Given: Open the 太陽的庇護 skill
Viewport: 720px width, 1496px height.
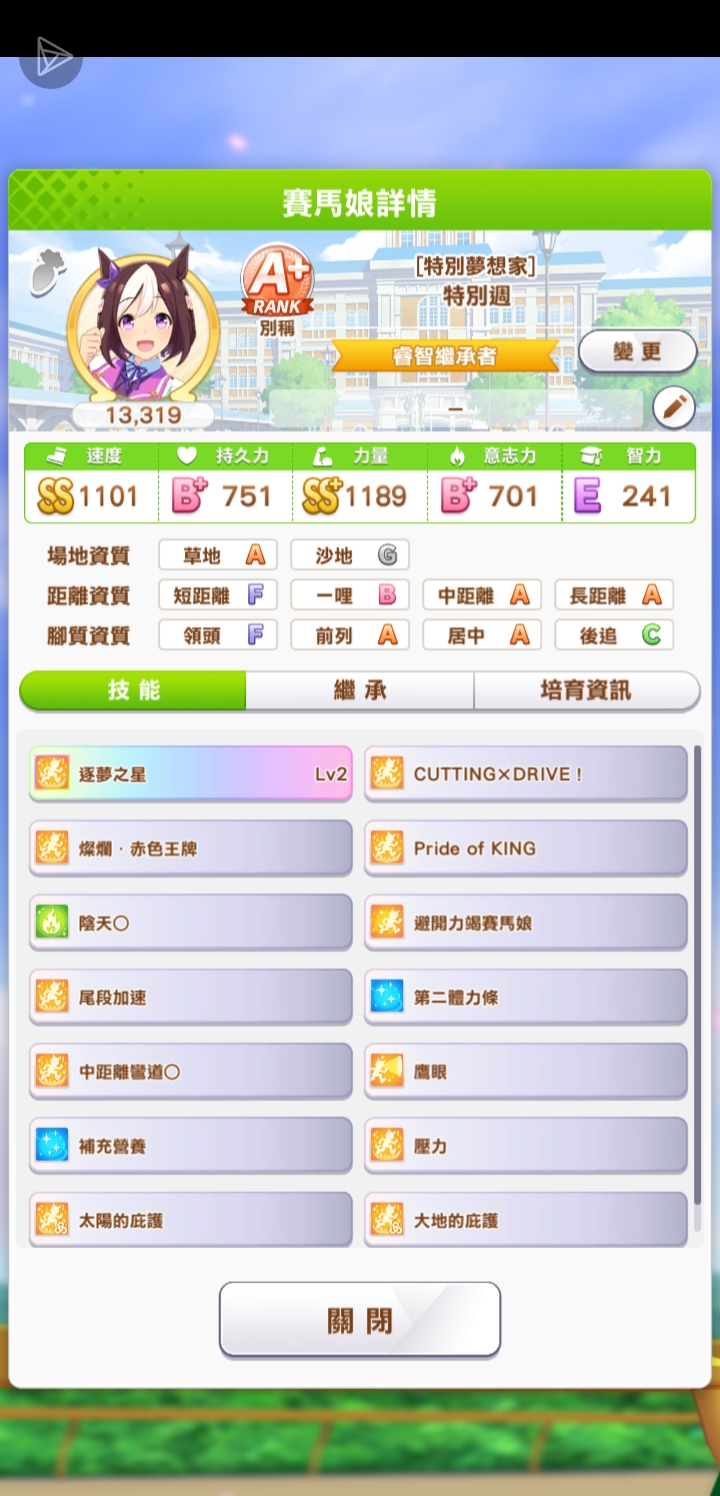Looking at the screenshot, I should (x=191, y=1220).
